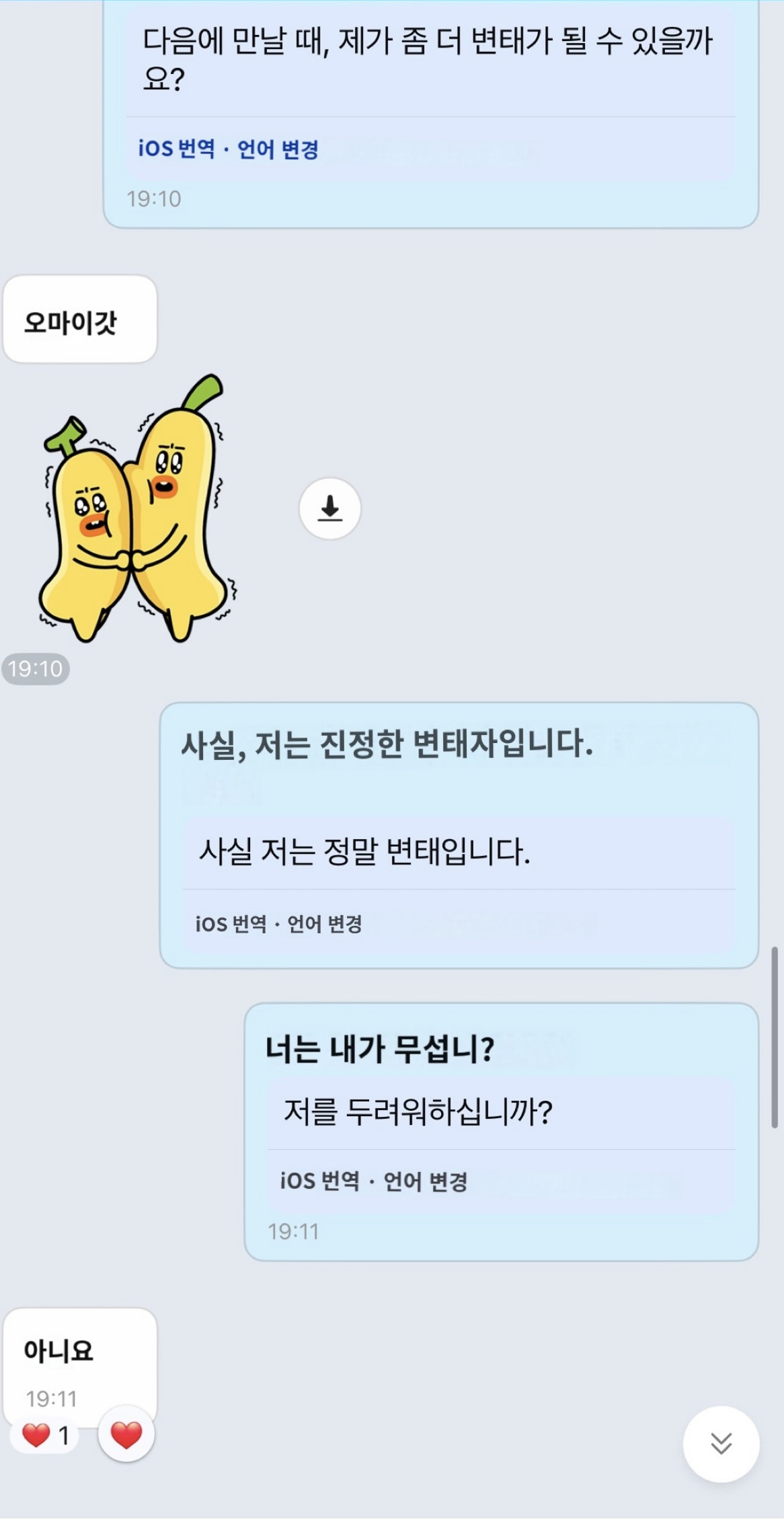Change translation language under "저를 두려워하십니까?"
784x1521 pixels.
[425, 1181]
